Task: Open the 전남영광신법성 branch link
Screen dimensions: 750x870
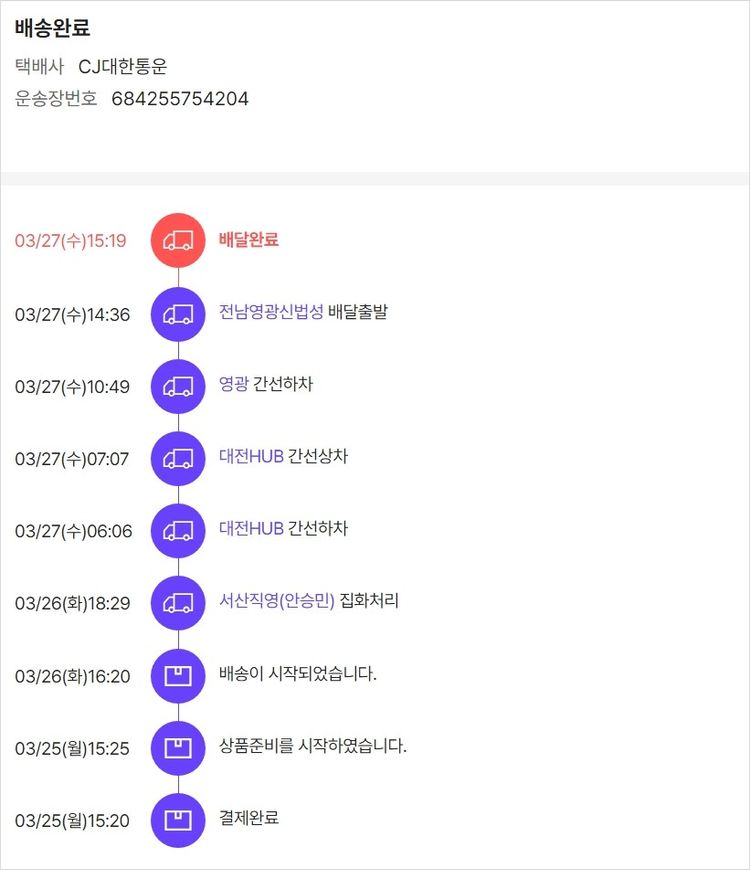Action: point(271,312)
